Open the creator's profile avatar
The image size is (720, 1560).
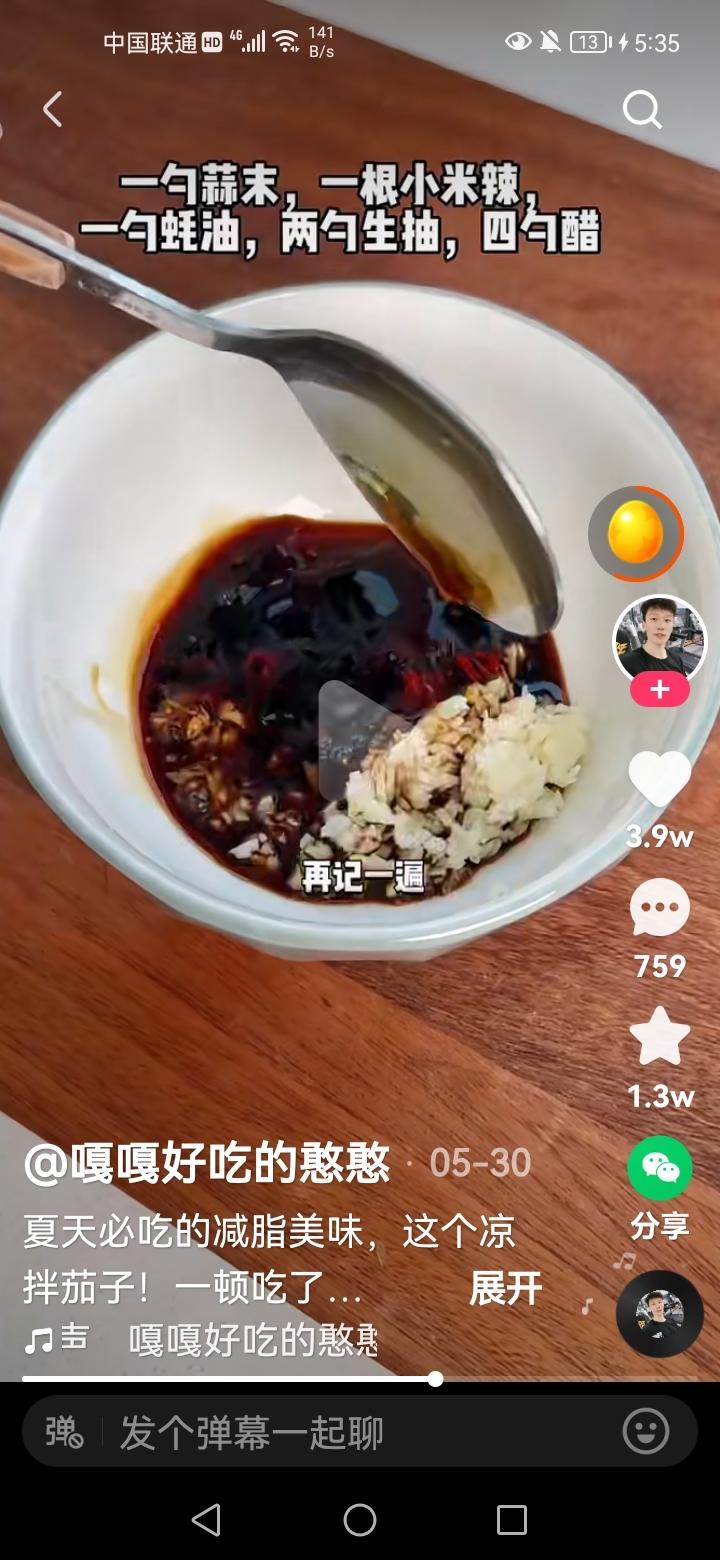coord(659,641)
